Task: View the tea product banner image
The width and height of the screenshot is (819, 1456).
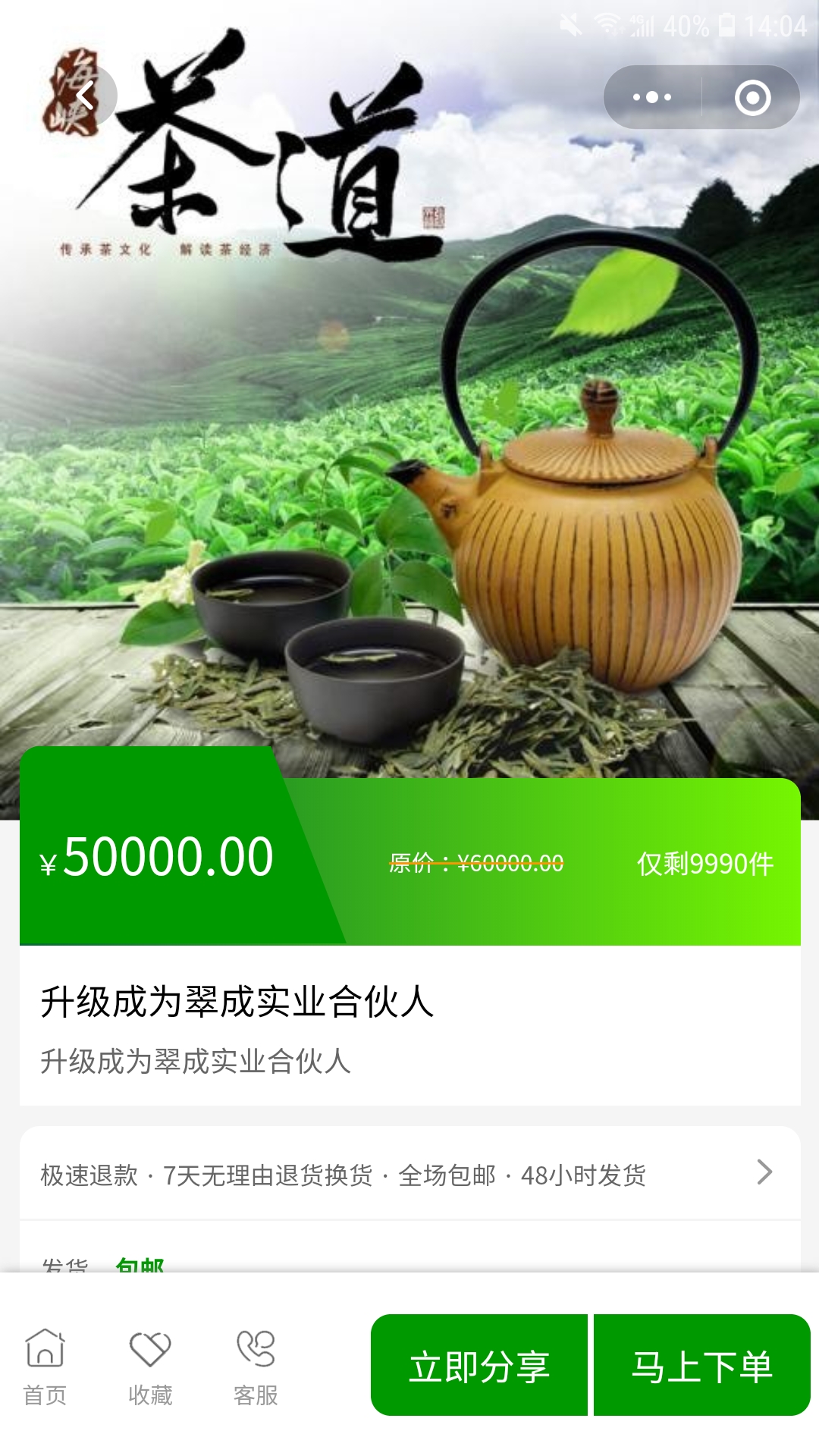Action: [409, 455]
